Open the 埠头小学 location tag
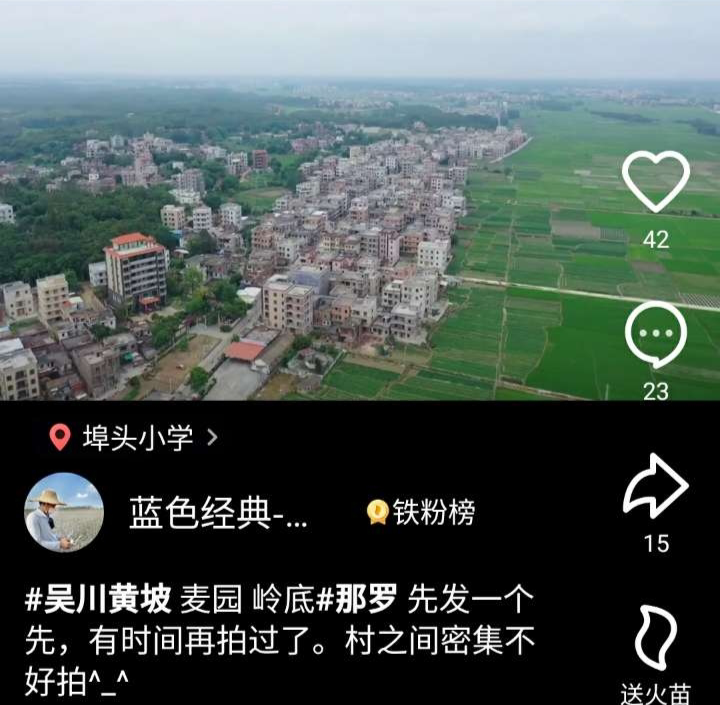Viewport: 720px width, 705px height. click(x=133, y=437)
